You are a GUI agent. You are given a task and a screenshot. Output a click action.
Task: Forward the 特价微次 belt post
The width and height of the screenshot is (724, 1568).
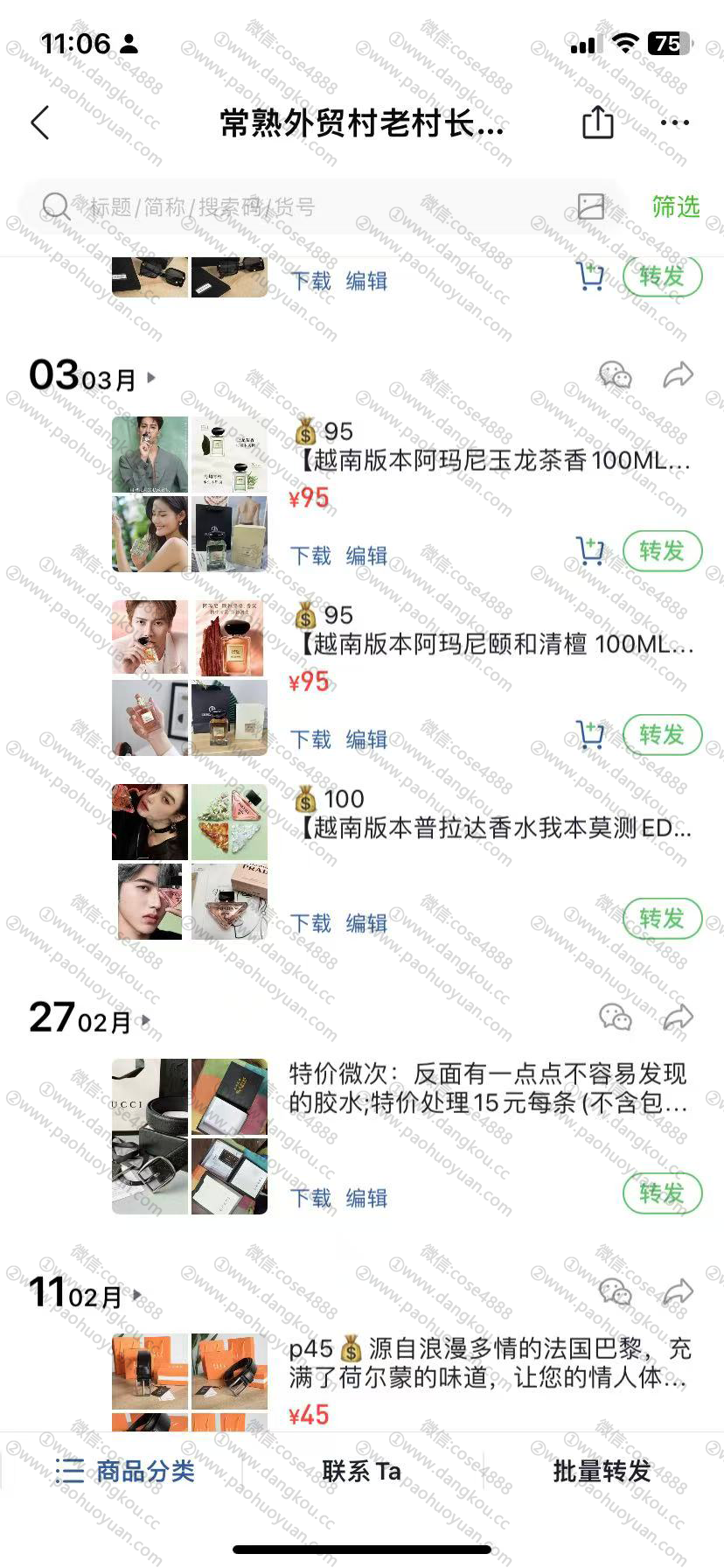[662, 1193]
